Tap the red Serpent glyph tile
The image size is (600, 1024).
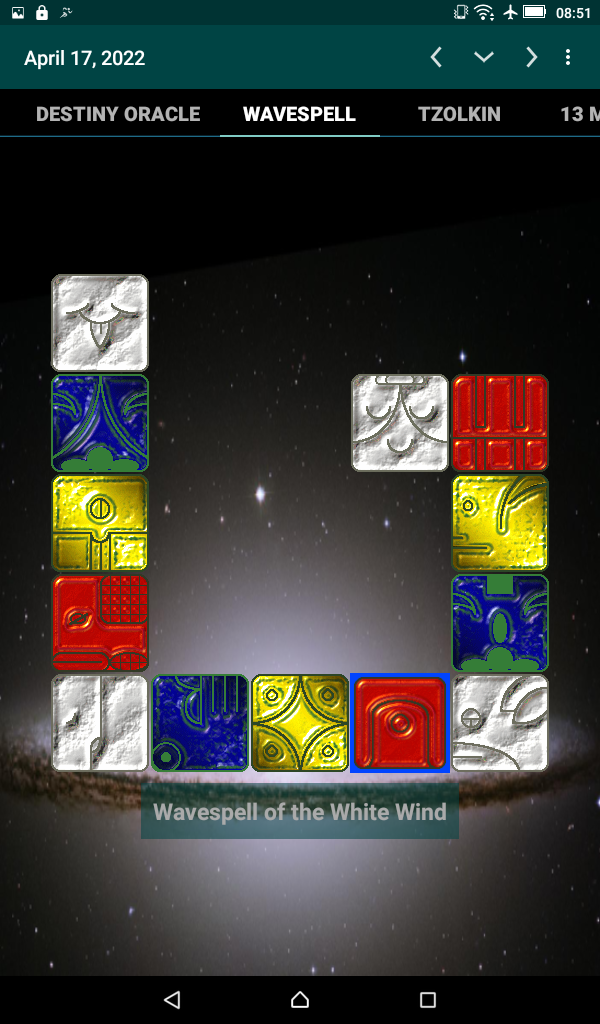tap(100, 623)
